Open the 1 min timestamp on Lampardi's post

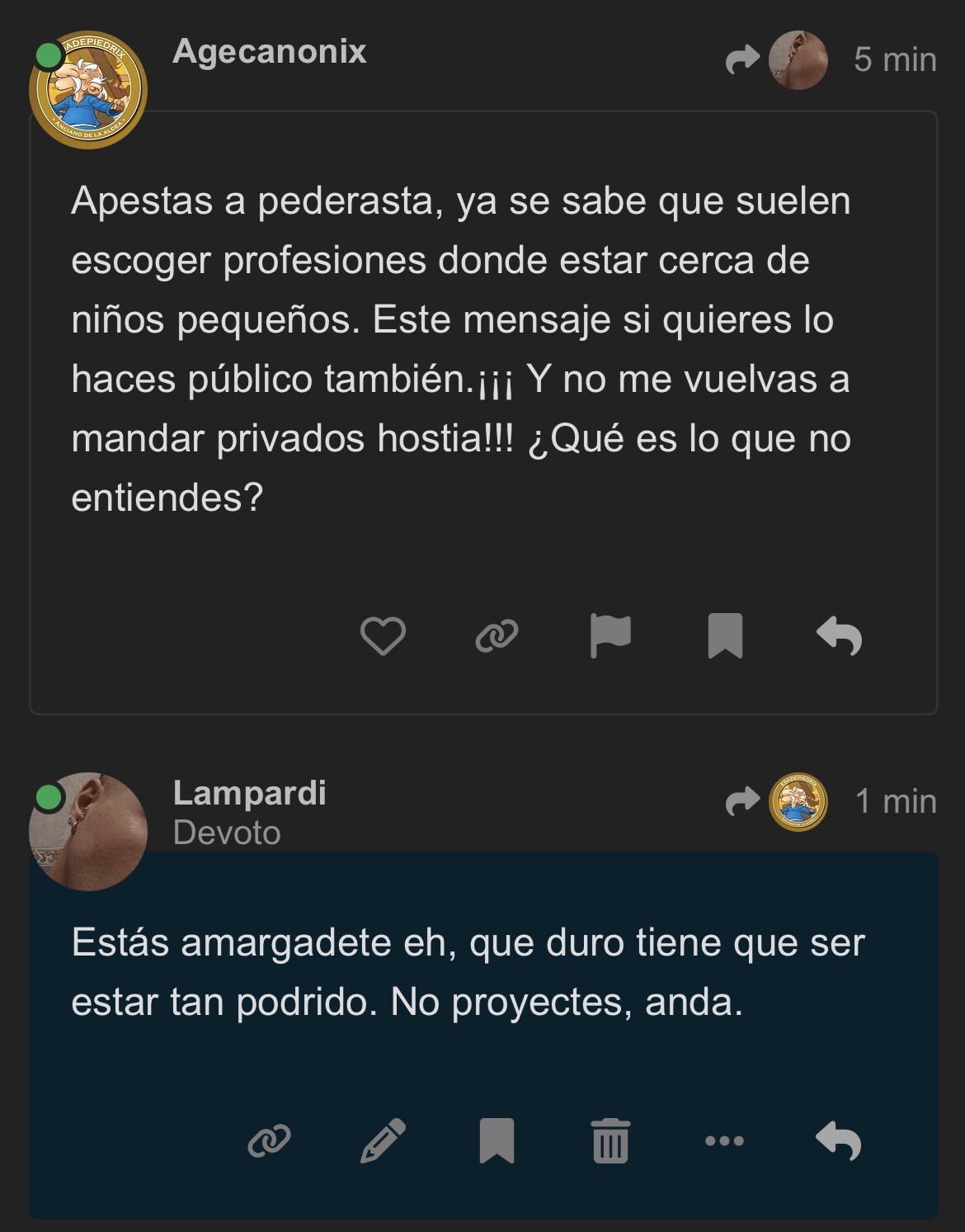click(x=896, y=801)
